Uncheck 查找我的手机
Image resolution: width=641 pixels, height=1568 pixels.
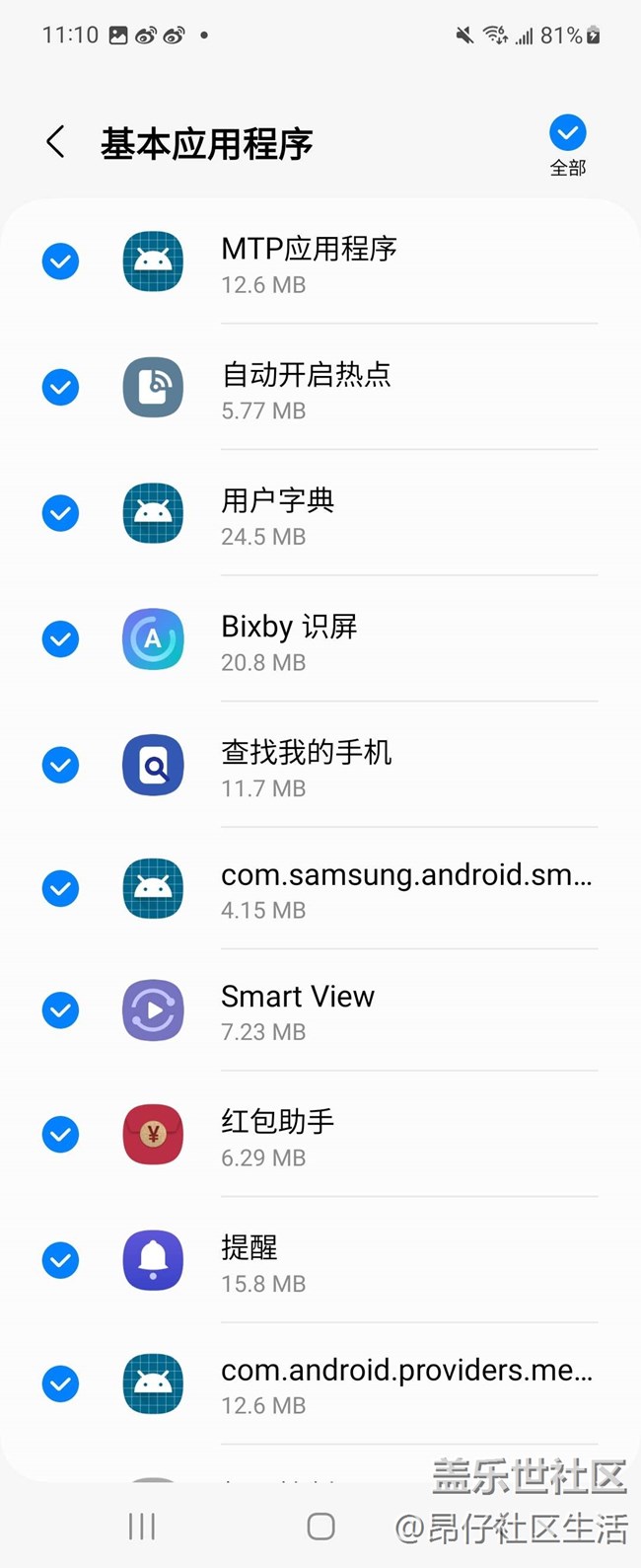tap(60, 765)
